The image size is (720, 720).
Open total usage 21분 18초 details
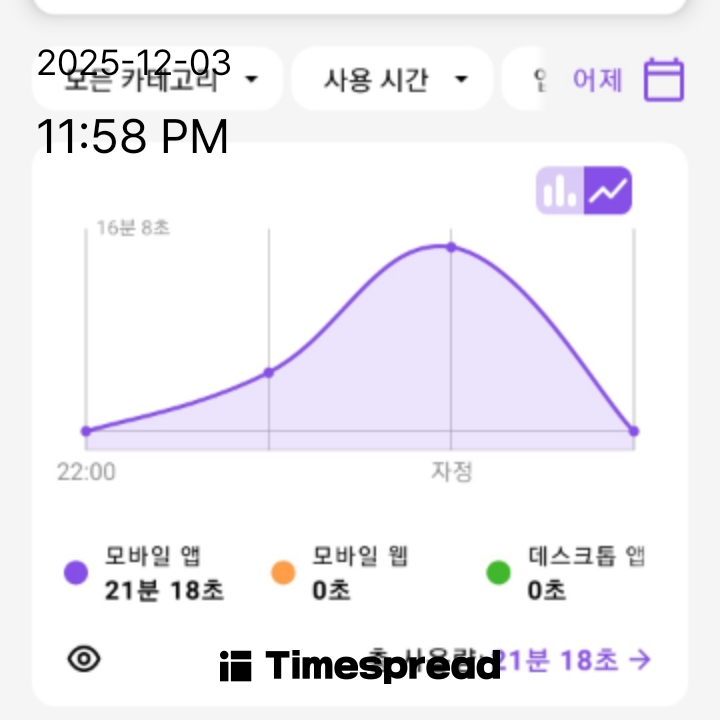tap(572, 660)
